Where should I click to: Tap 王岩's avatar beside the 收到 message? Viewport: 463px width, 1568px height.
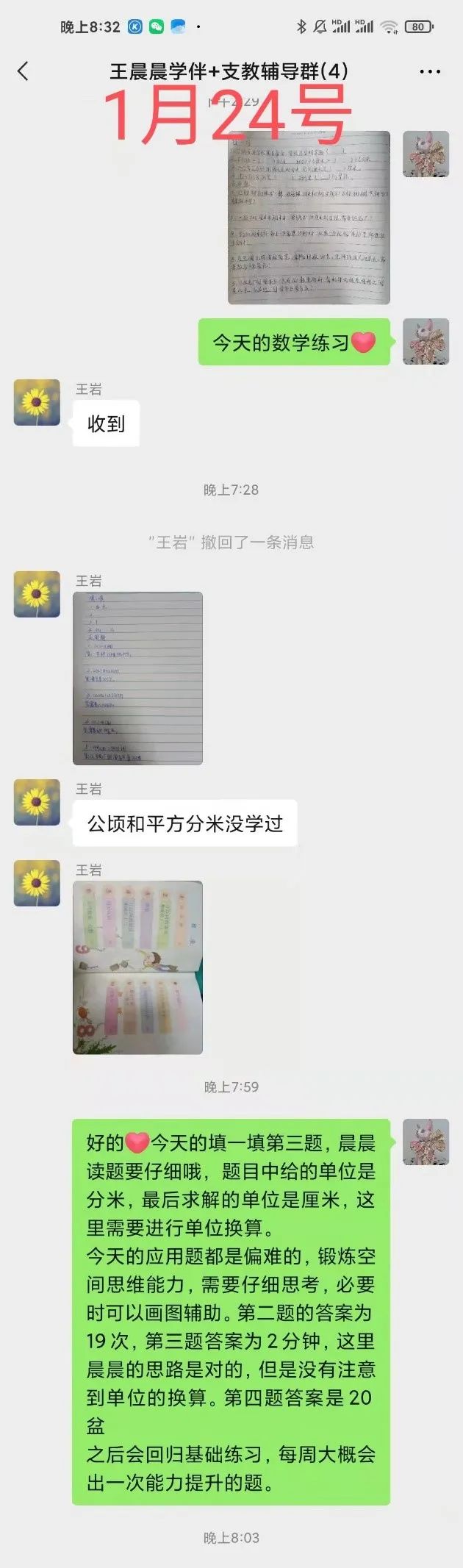pyautogui.click(x=37, y=403)
